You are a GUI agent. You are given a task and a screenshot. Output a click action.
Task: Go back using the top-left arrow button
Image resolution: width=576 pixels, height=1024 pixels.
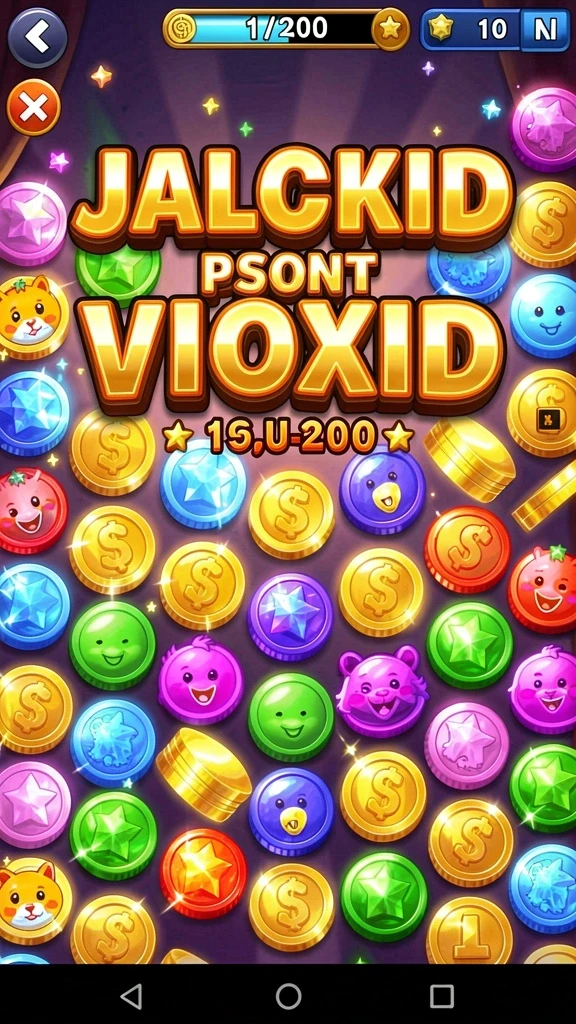(x=37, y=39)
